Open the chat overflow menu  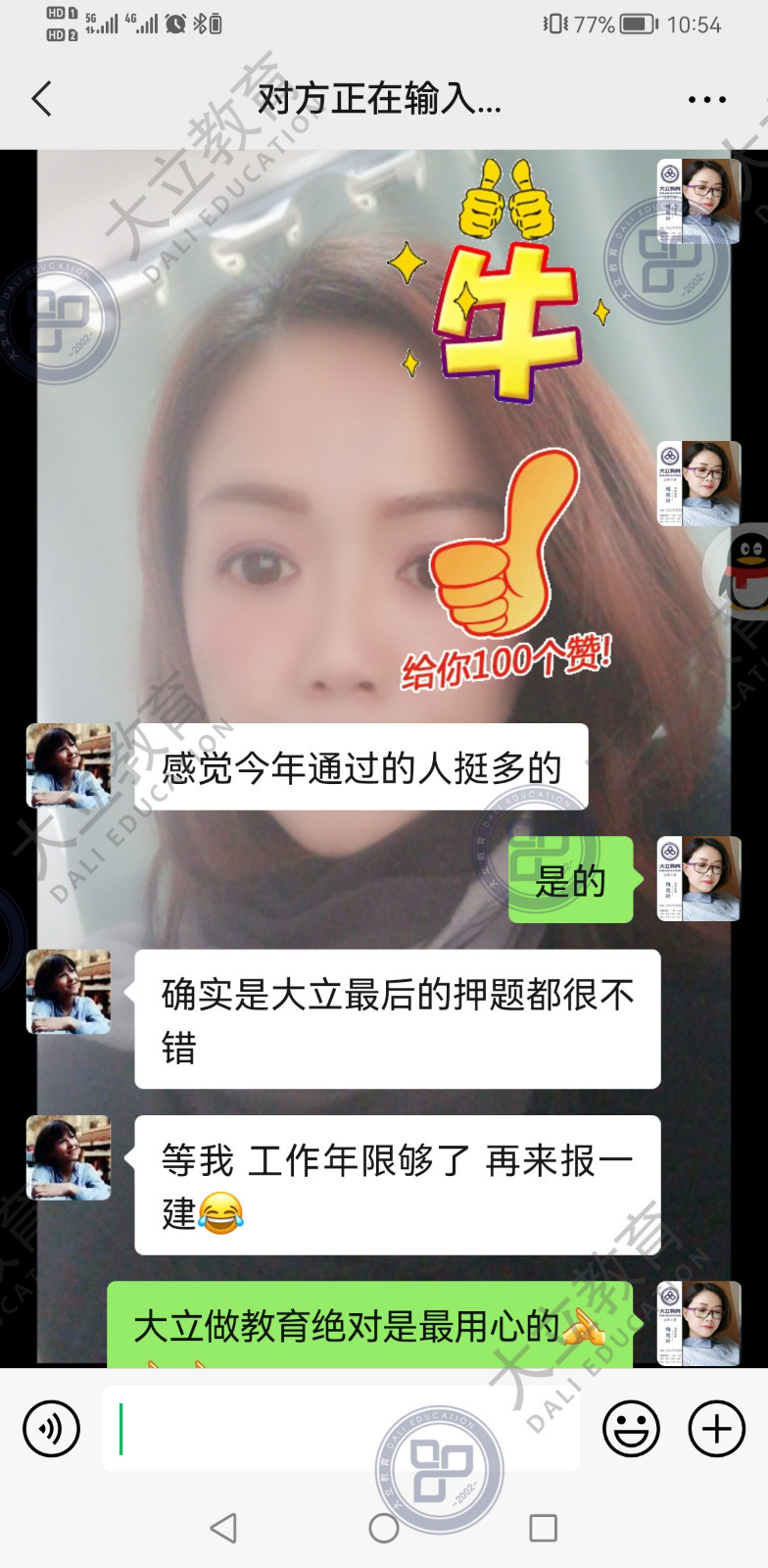click(706, 99)
